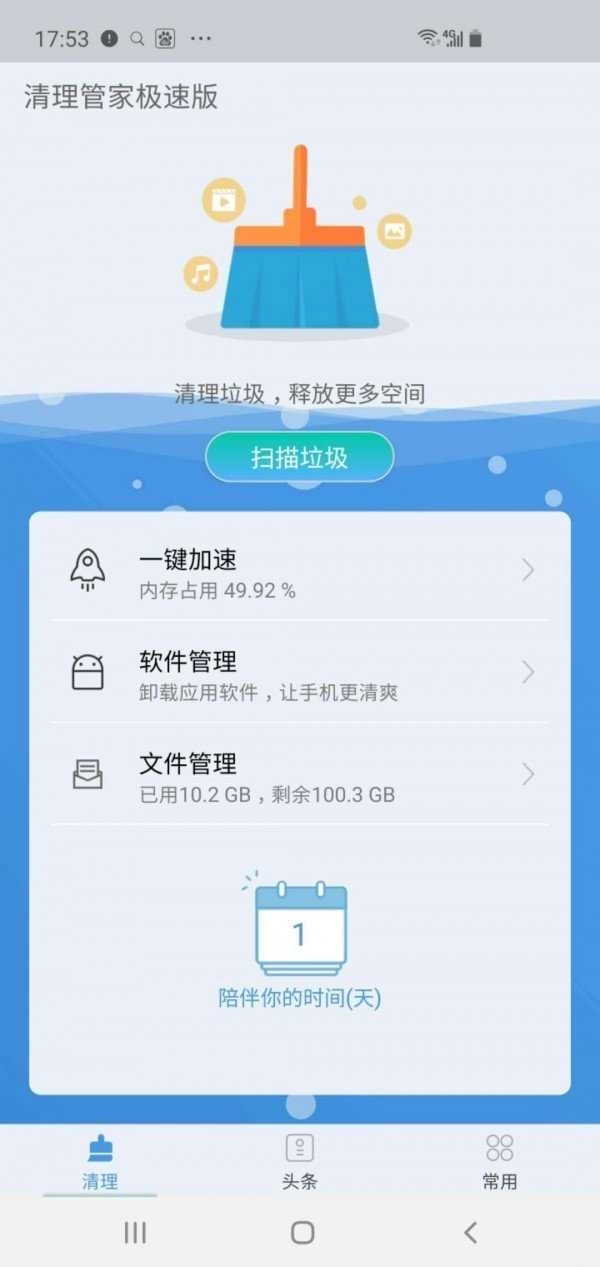
Task: Open 一键加速 memory boost
Action: coord(300,571)
